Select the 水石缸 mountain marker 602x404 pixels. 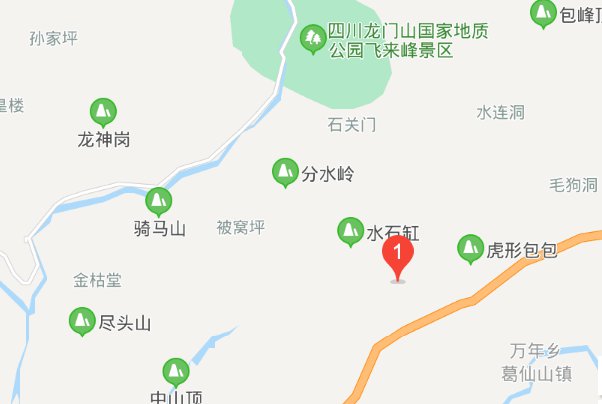350,231
